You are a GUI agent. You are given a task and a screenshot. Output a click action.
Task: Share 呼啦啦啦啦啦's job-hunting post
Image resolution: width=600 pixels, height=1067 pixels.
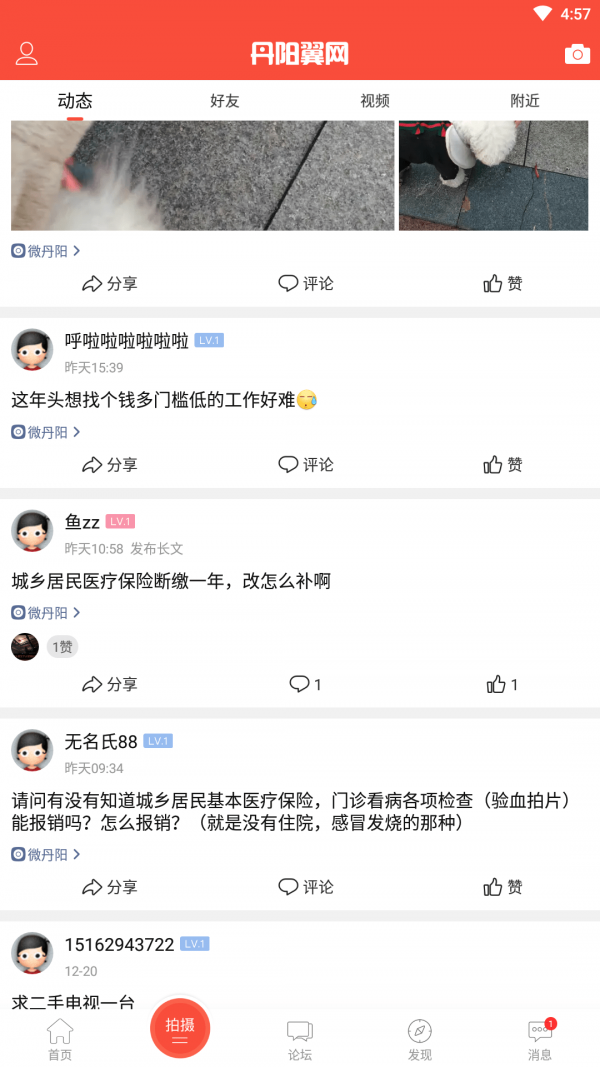pos(110,464)
